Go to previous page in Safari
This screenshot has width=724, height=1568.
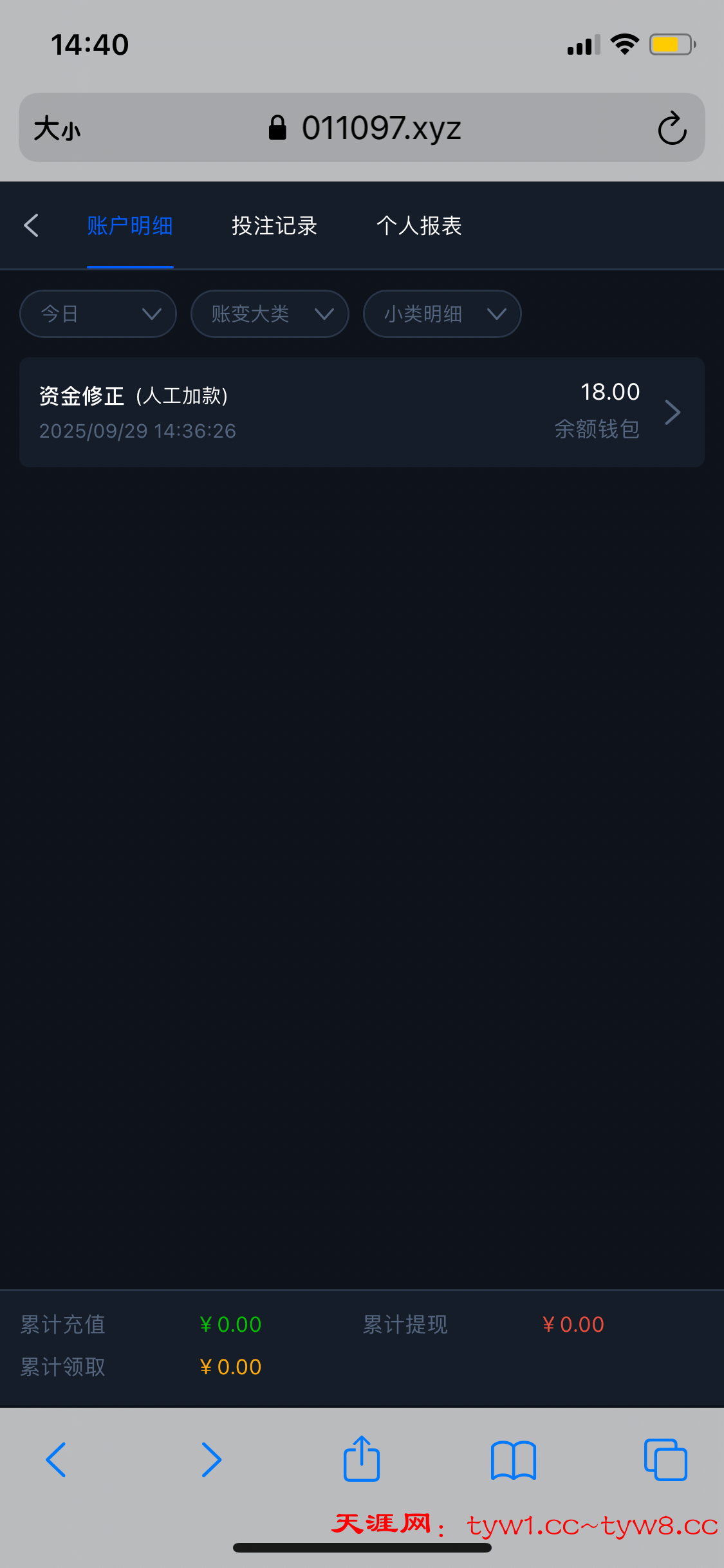pos(56,1460)
